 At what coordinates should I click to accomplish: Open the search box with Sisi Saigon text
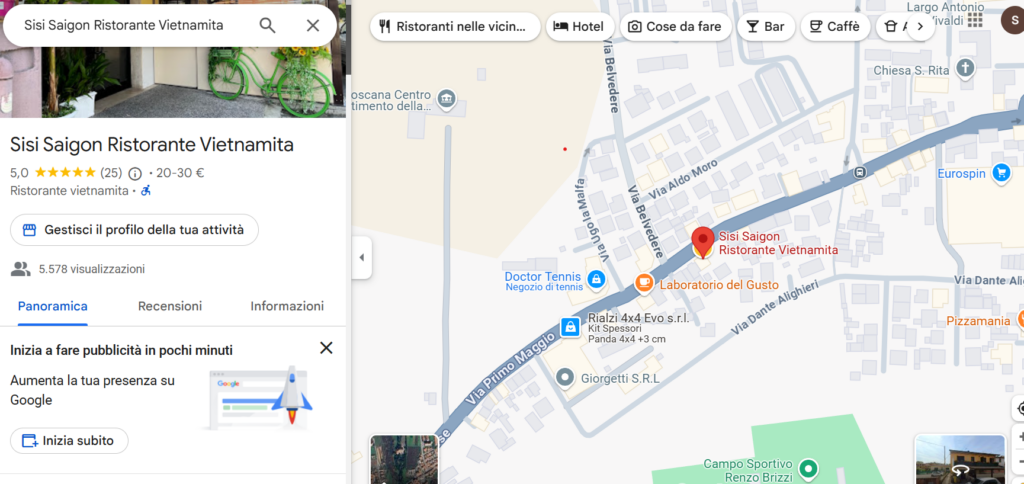tap(125, 25)
